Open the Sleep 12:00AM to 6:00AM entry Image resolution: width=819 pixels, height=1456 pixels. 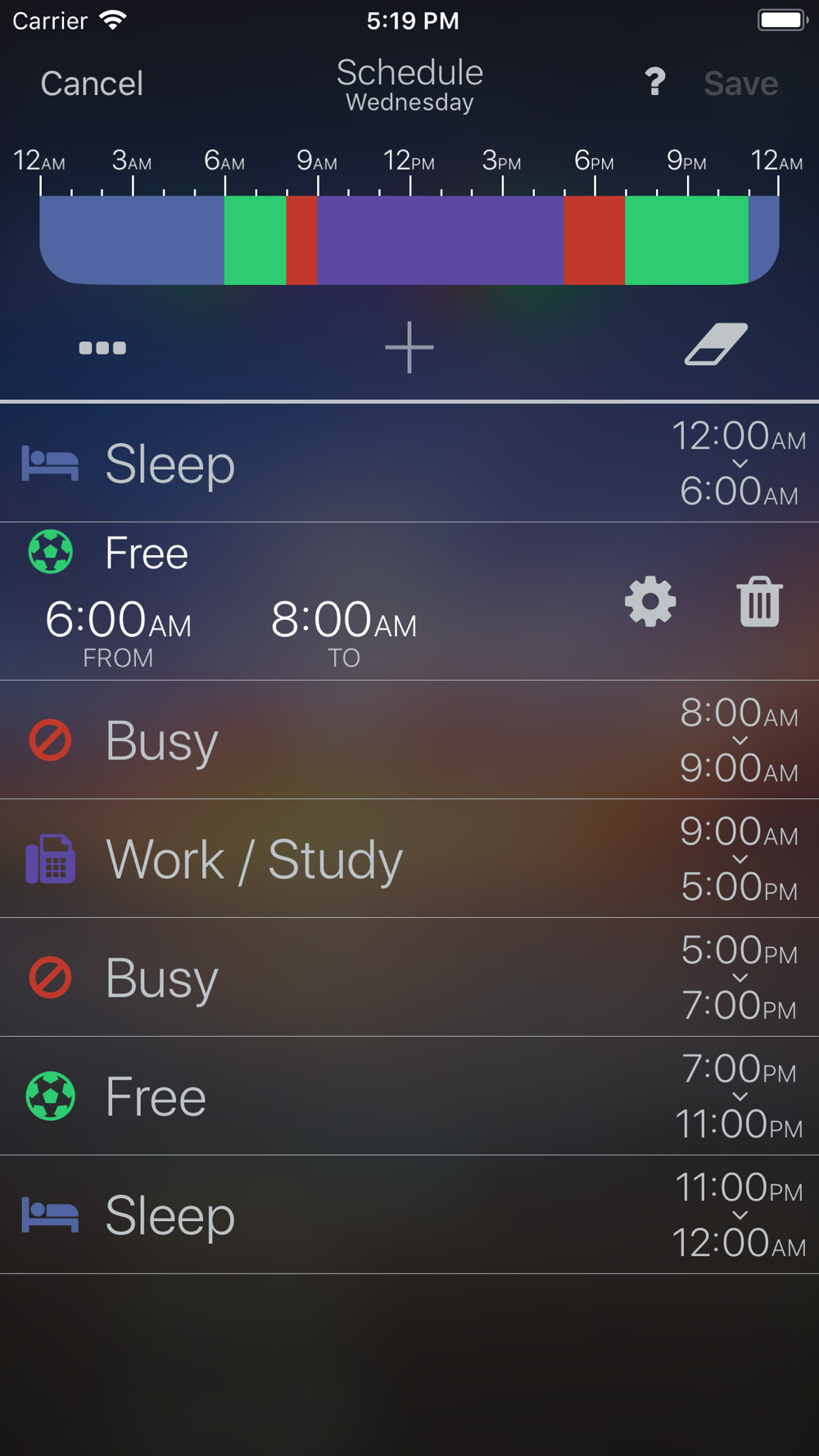(409, 463)
